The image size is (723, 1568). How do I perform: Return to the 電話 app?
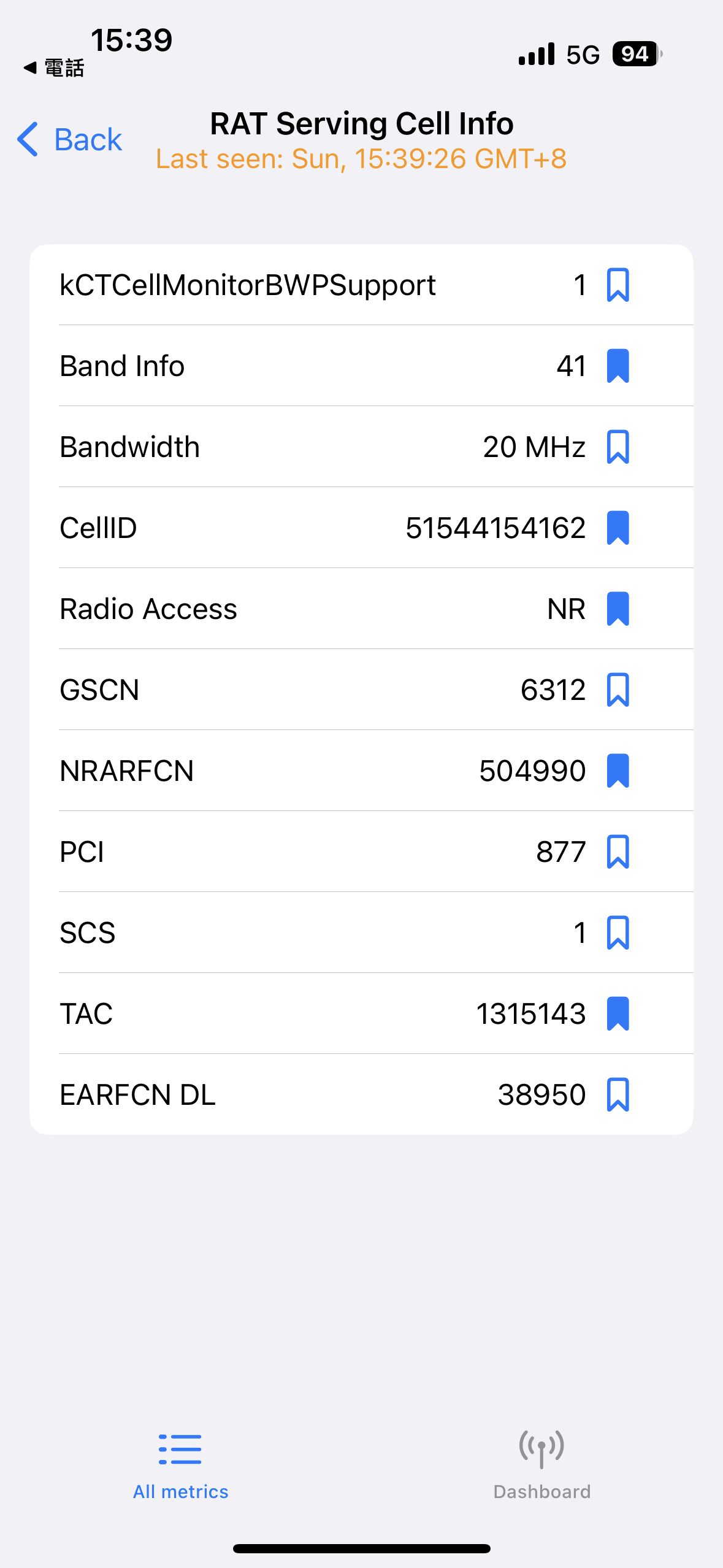54,68
